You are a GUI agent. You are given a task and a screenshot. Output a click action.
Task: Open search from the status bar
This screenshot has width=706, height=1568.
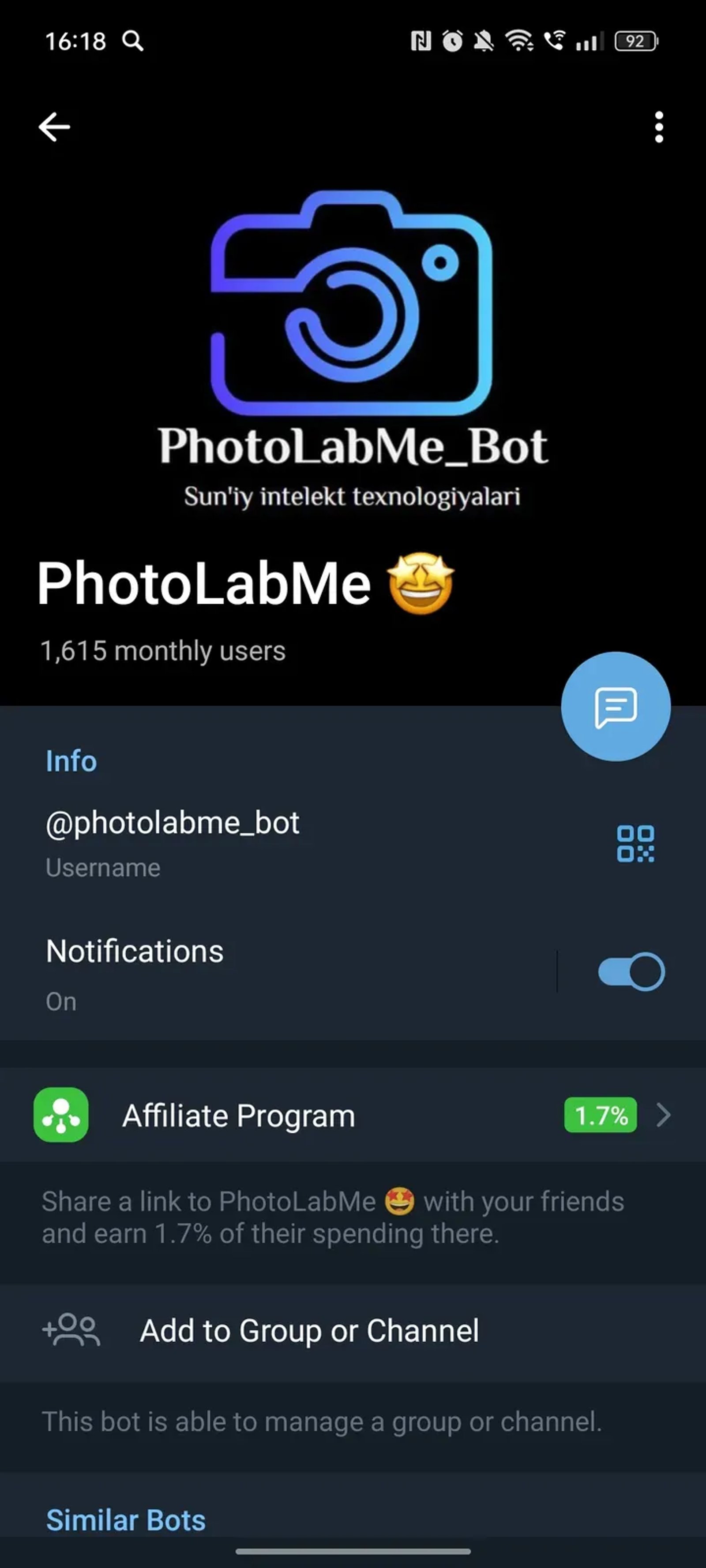pyautogui.click(x=133, y=41)
